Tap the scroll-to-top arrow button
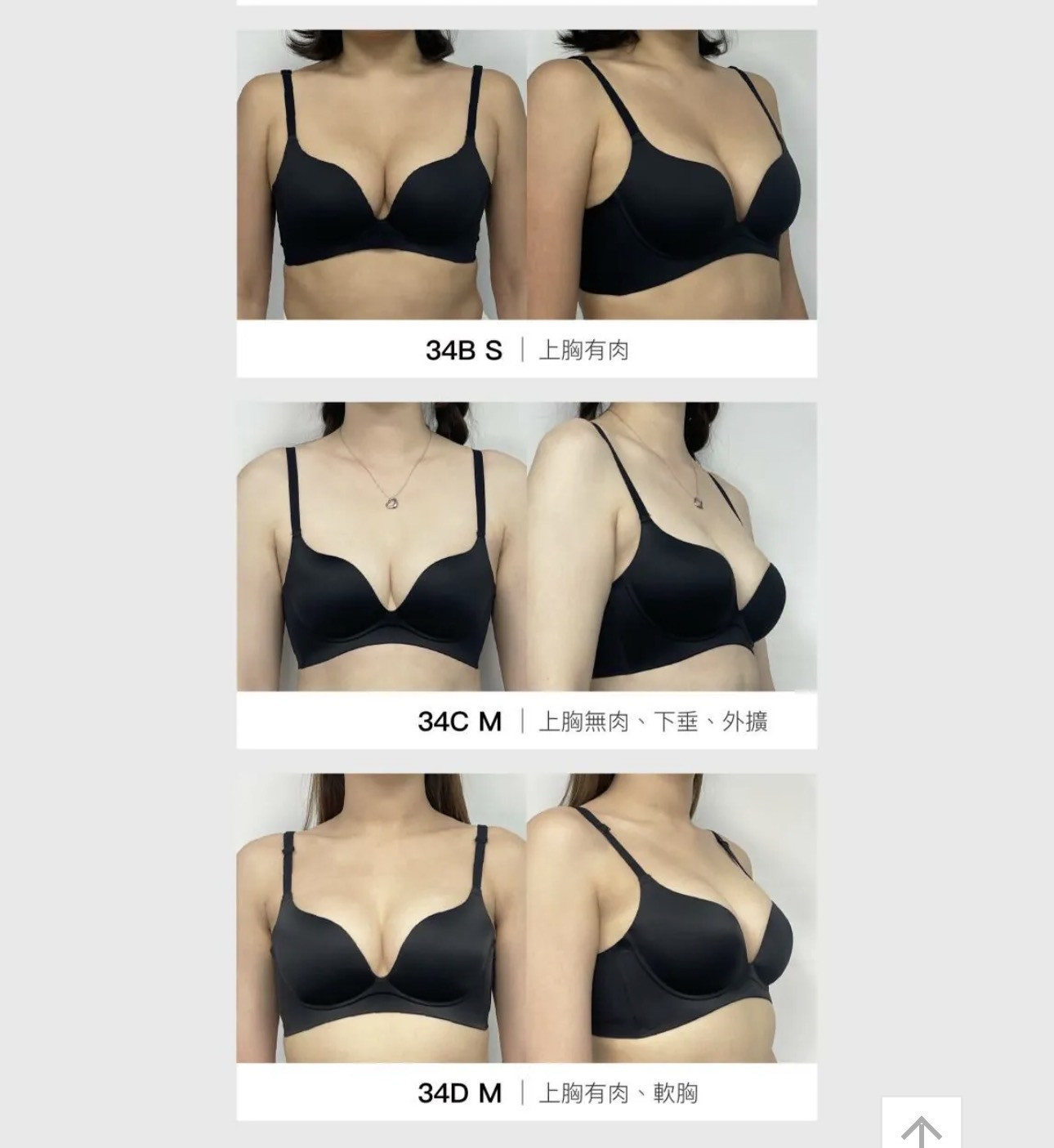1054x1148 pixels. tap(921, 1128)
